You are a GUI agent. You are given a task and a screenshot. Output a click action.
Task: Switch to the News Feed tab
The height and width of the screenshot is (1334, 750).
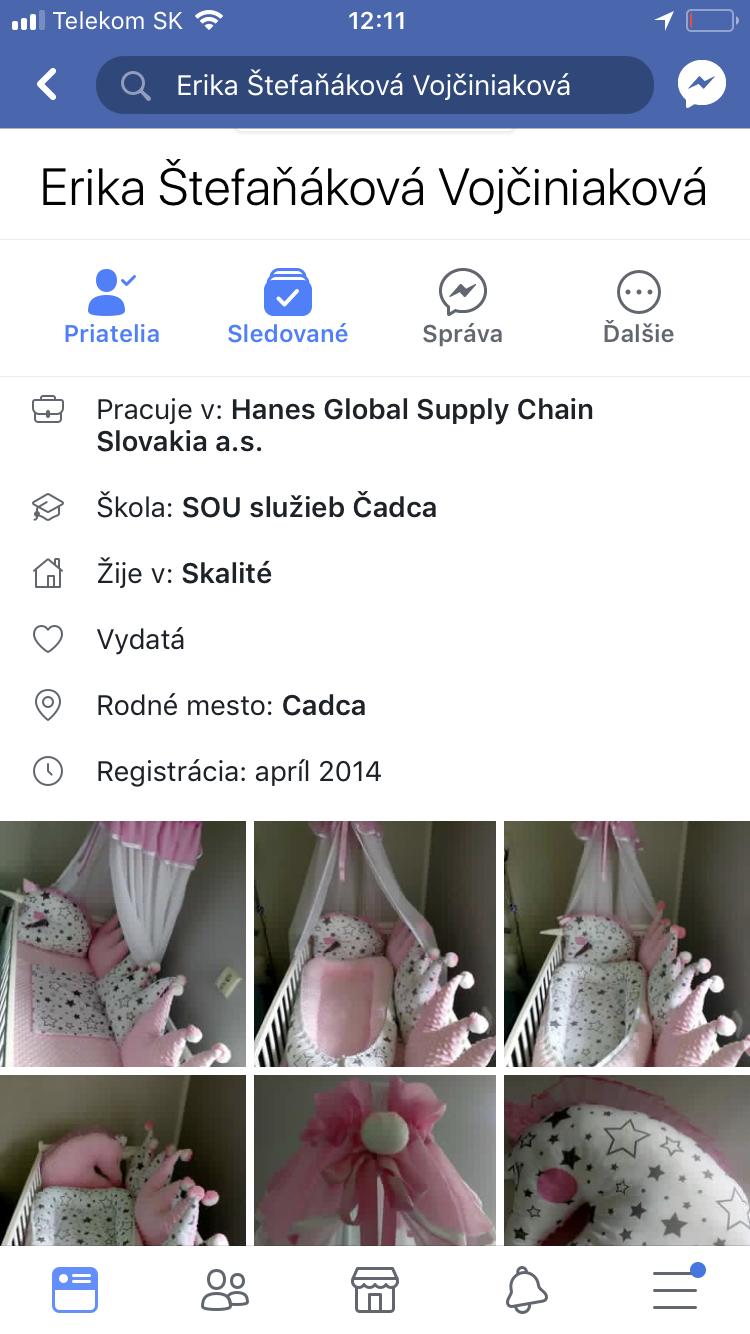[x=75, y=1289]
